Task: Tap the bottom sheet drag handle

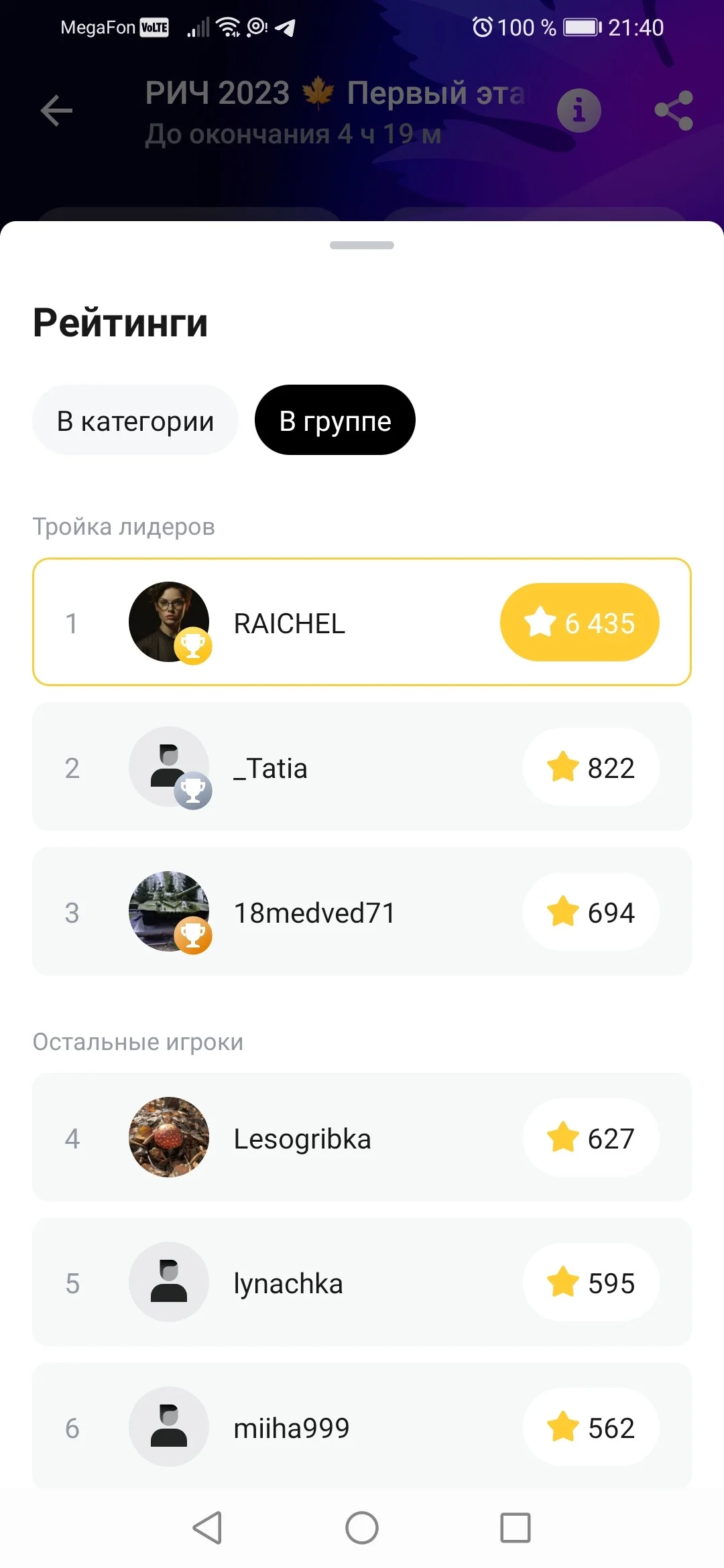Action: coord(362,245)
